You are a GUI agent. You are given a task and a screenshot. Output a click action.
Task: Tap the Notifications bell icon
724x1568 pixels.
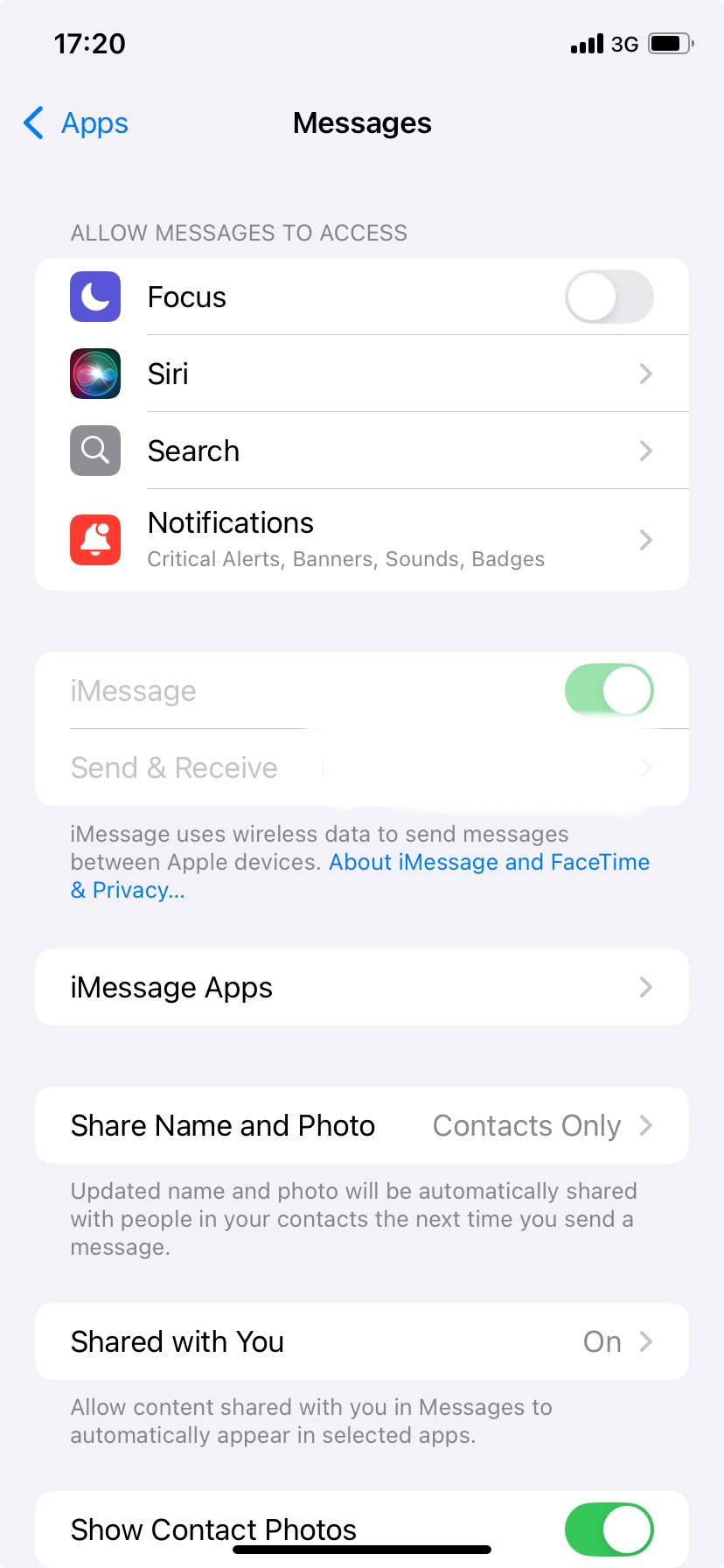click(x=94, y=539)
